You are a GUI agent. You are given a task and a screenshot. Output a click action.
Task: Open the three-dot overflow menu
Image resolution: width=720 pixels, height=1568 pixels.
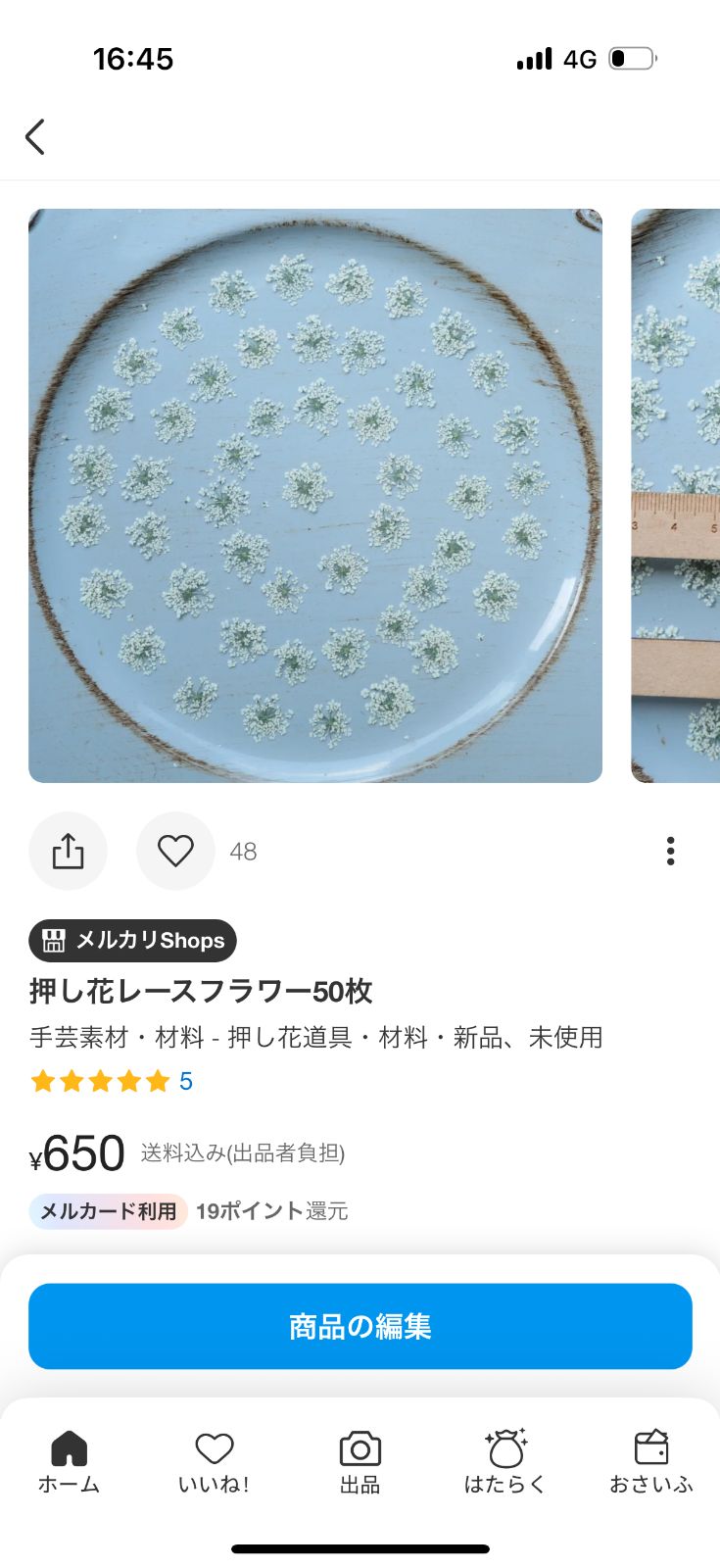[670, 851]
